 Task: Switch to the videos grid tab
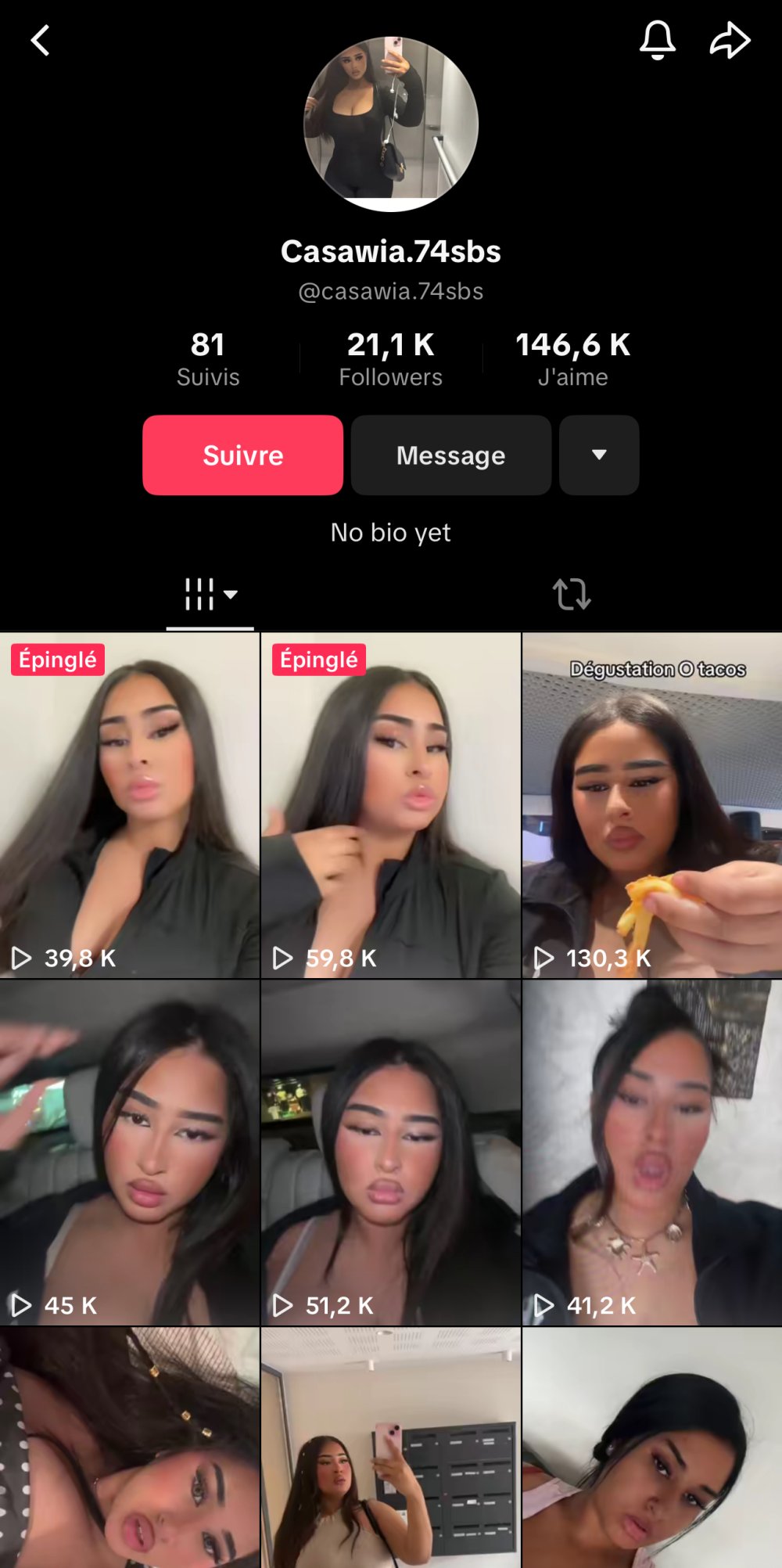point(210,595)
